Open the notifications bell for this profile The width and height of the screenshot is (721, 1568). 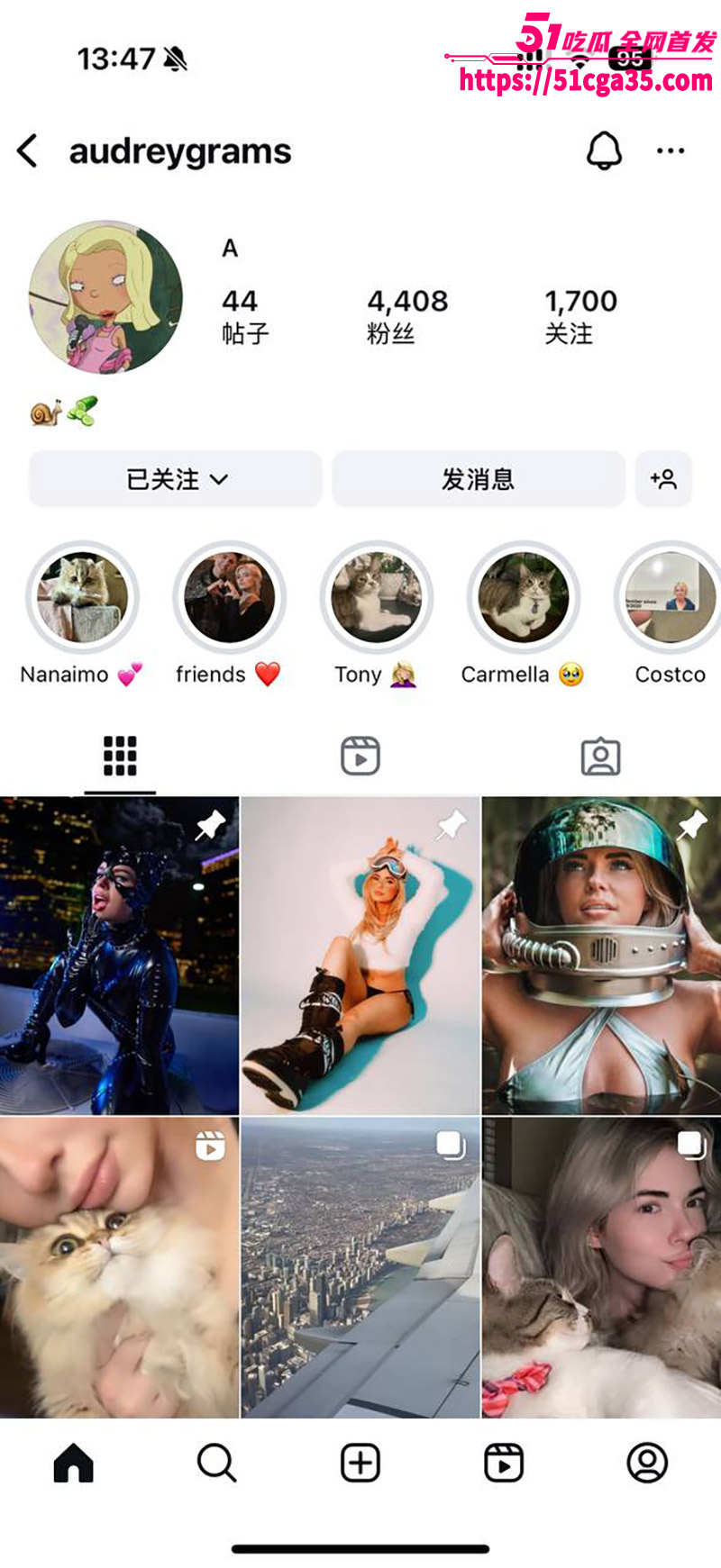604,151
